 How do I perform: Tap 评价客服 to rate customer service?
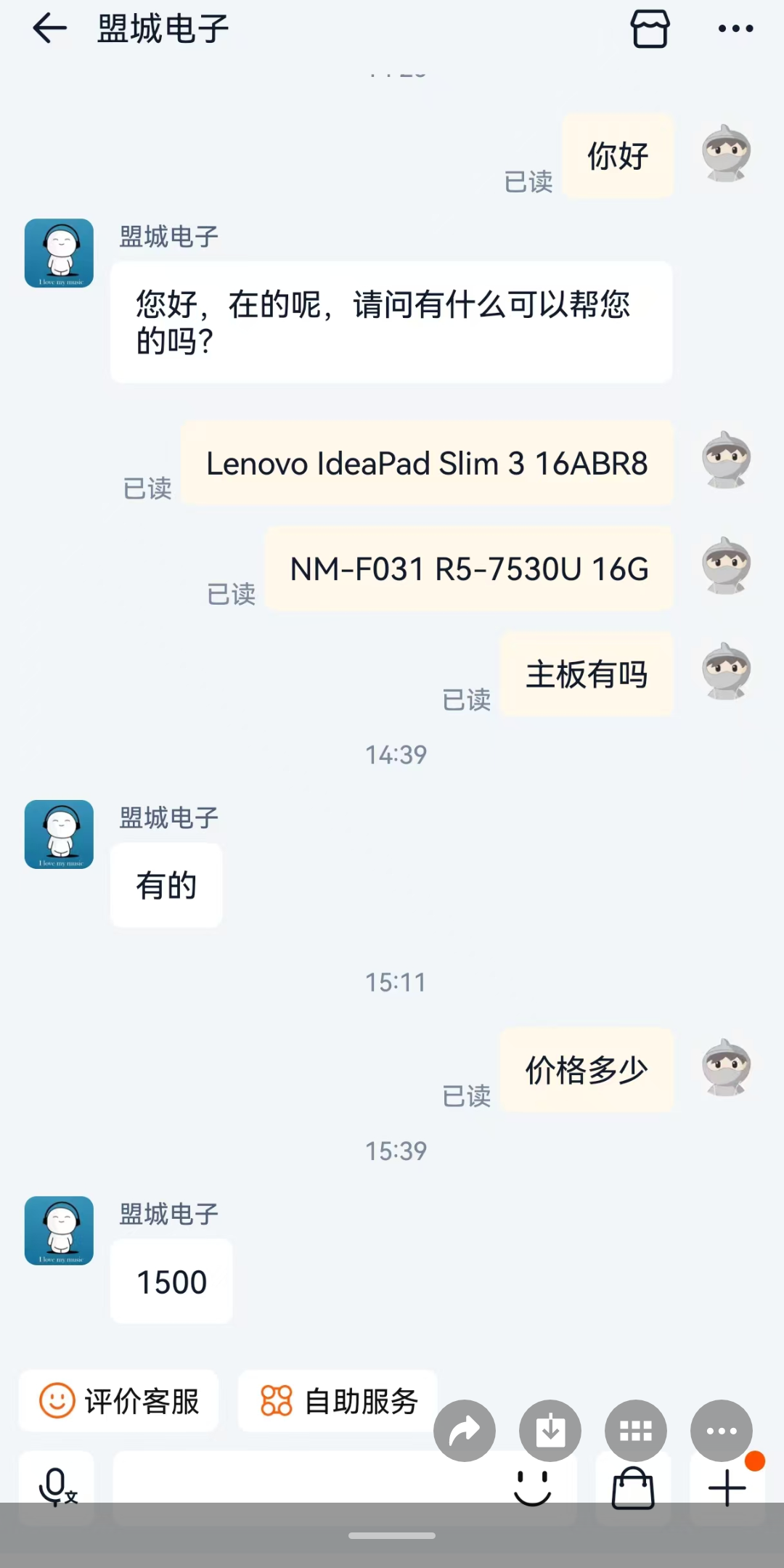click(x=119, y=1401)
